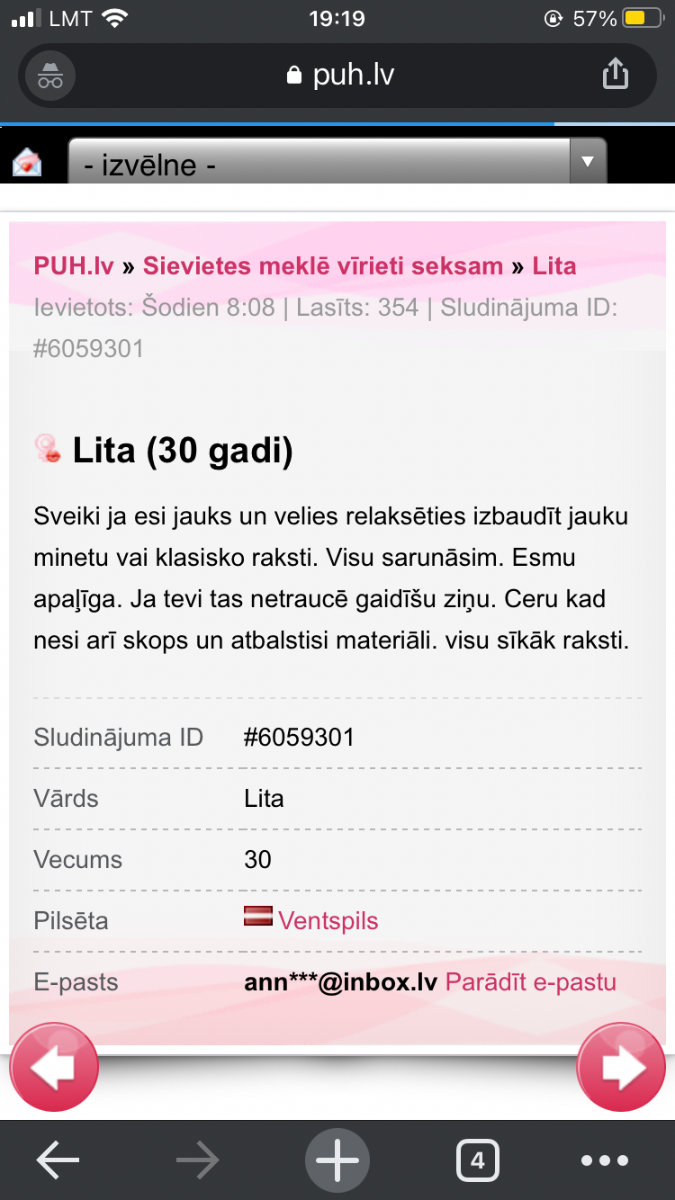Select the Ventspils city link
Screen dimensions: 675x1200
tap(328, 920)
